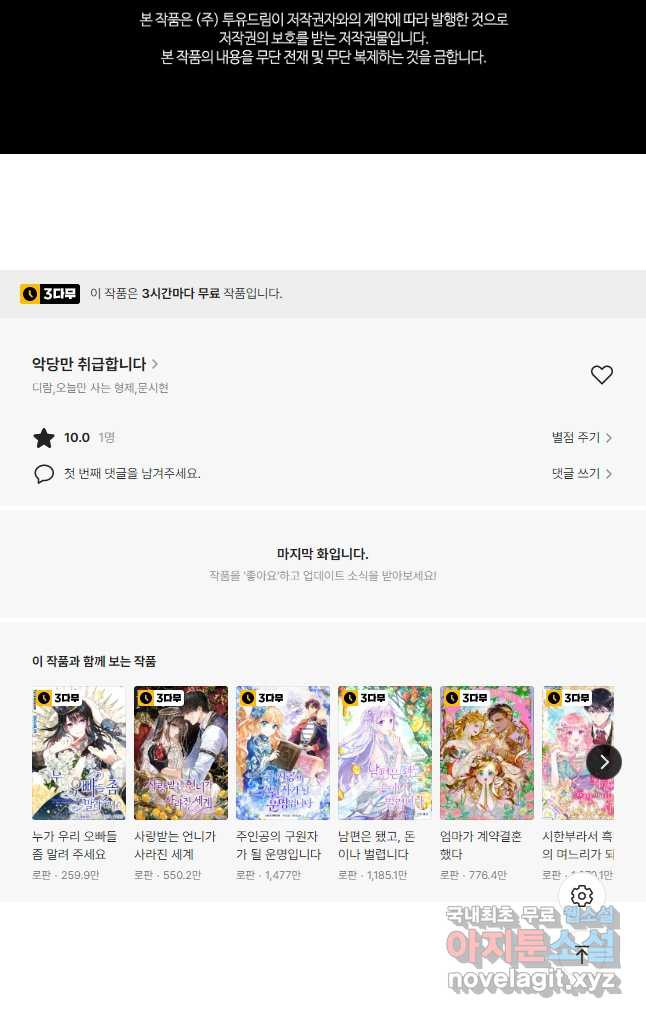646x1018 pixels.
Task: Open viewer settings gear icon
Action: [x=582, y=895]
